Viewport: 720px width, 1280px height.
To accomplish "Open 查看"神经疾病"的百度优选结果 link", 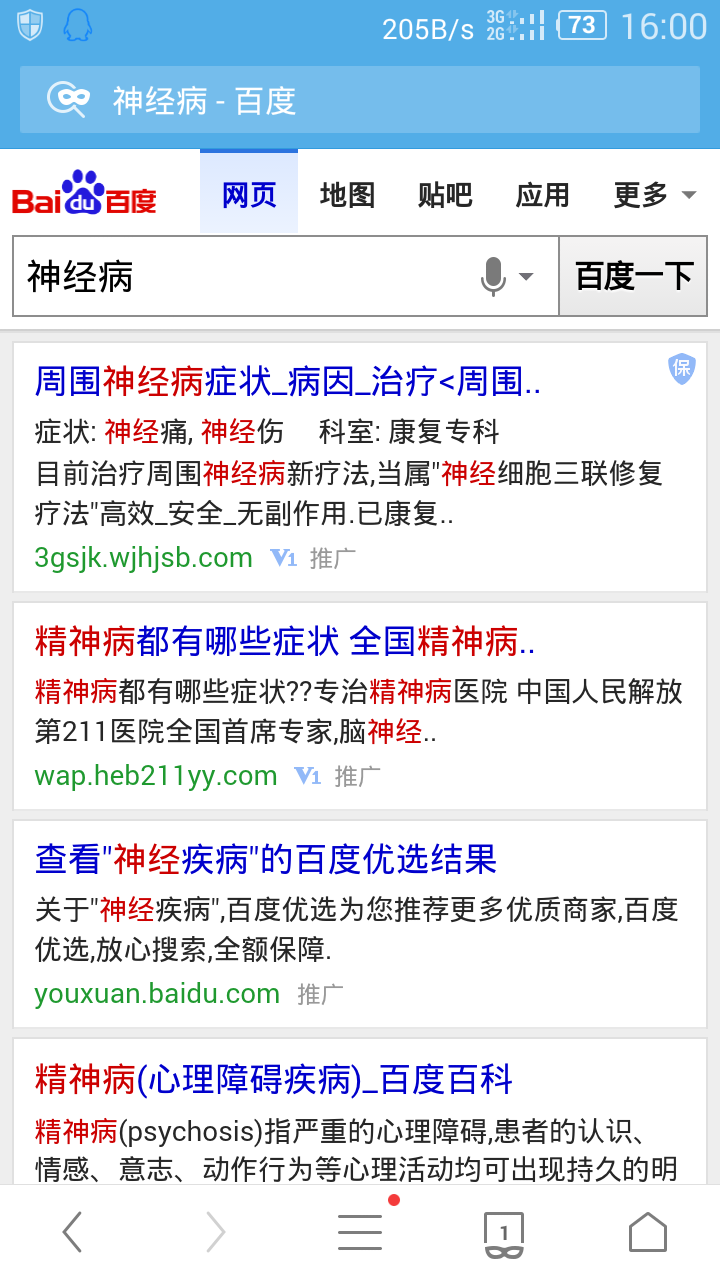I will click(x=266, y=859).
